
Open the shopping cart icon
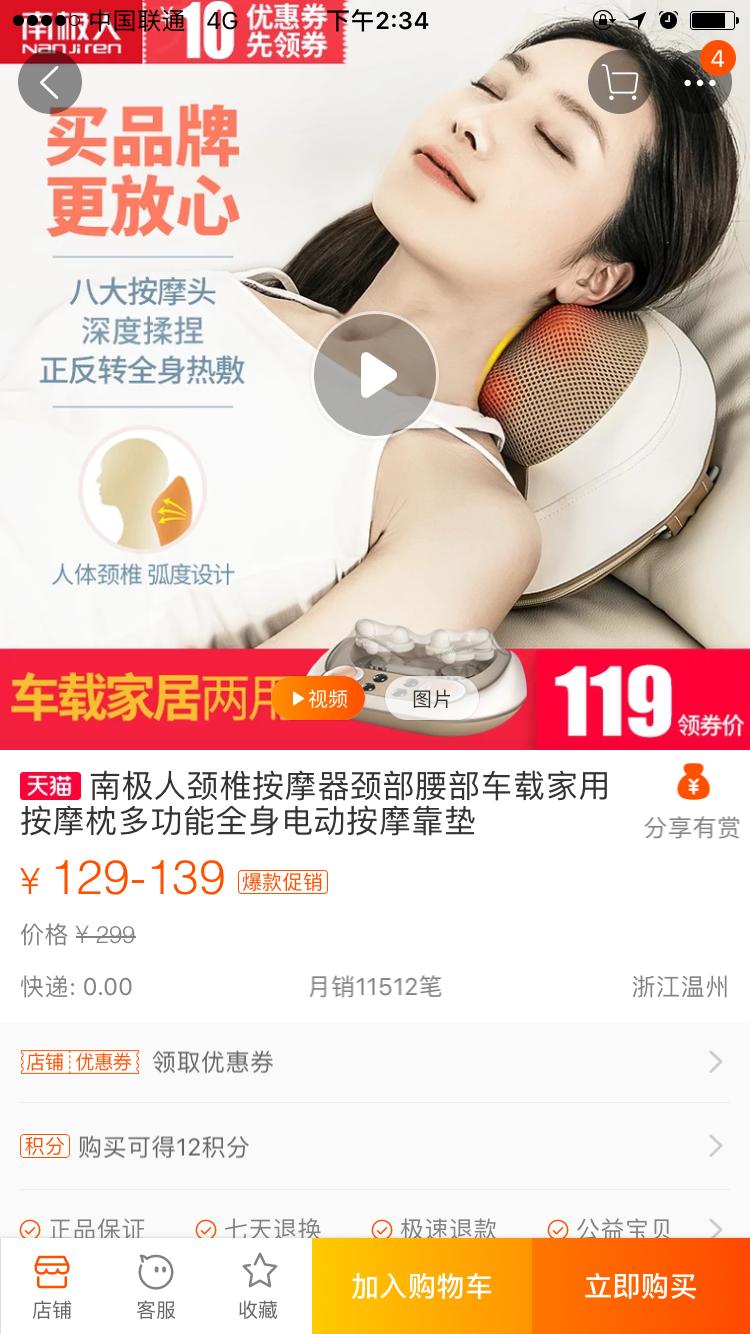click(618, 82)
